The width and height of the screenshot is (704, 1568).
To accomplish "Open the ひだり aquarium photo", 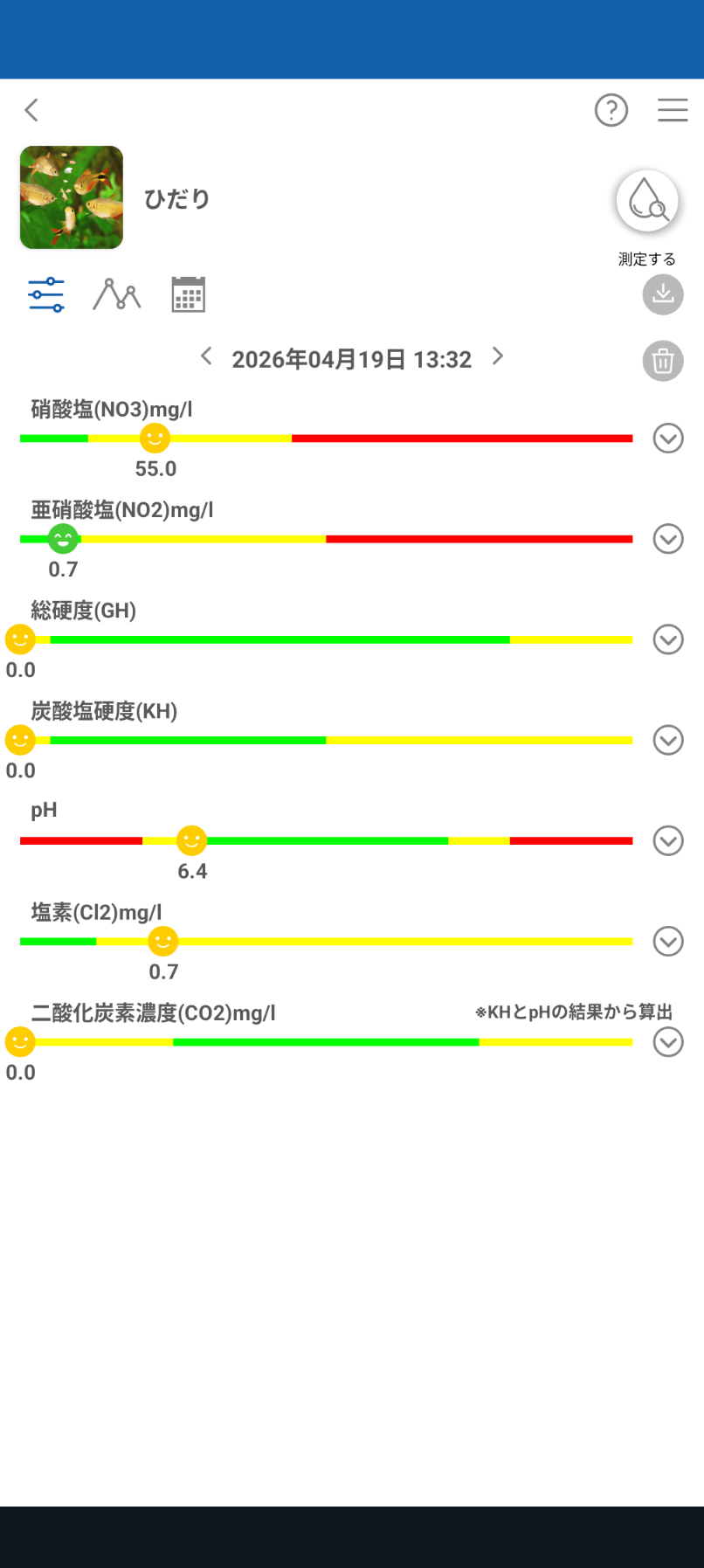I will click(x=72, y=197).
